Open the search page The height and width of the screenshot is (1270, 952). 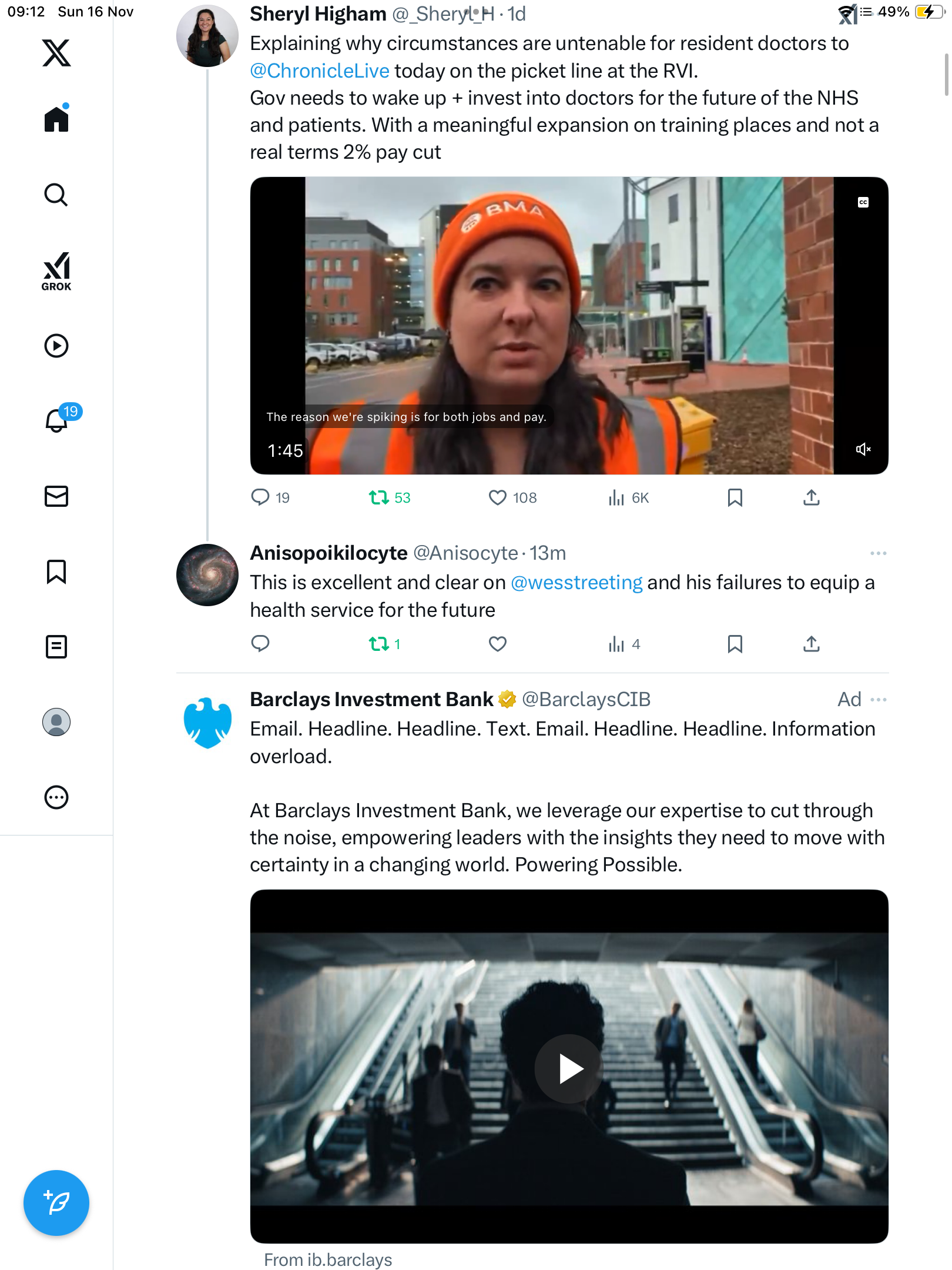(x=56, y=195)
